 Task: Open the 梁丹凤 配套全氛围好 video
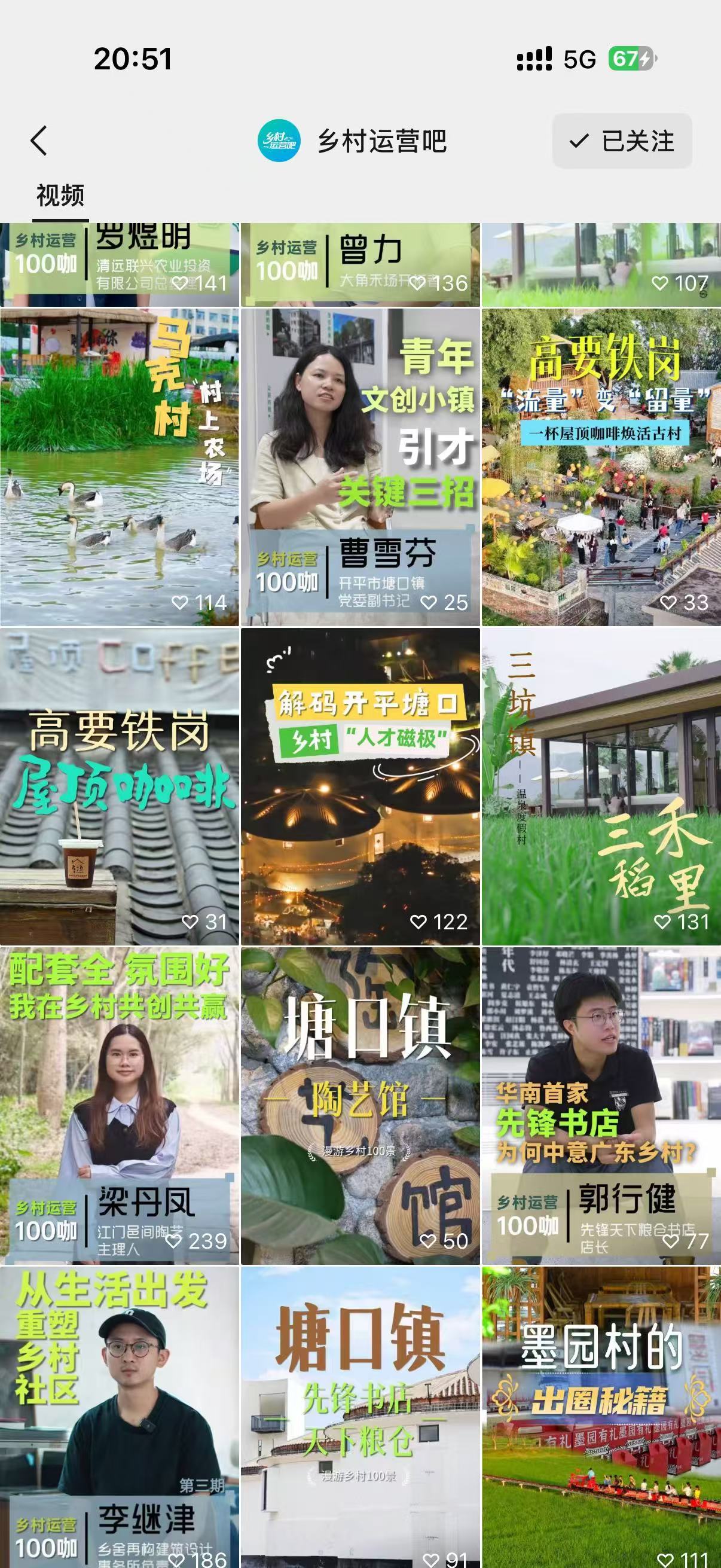point(119,1105)
